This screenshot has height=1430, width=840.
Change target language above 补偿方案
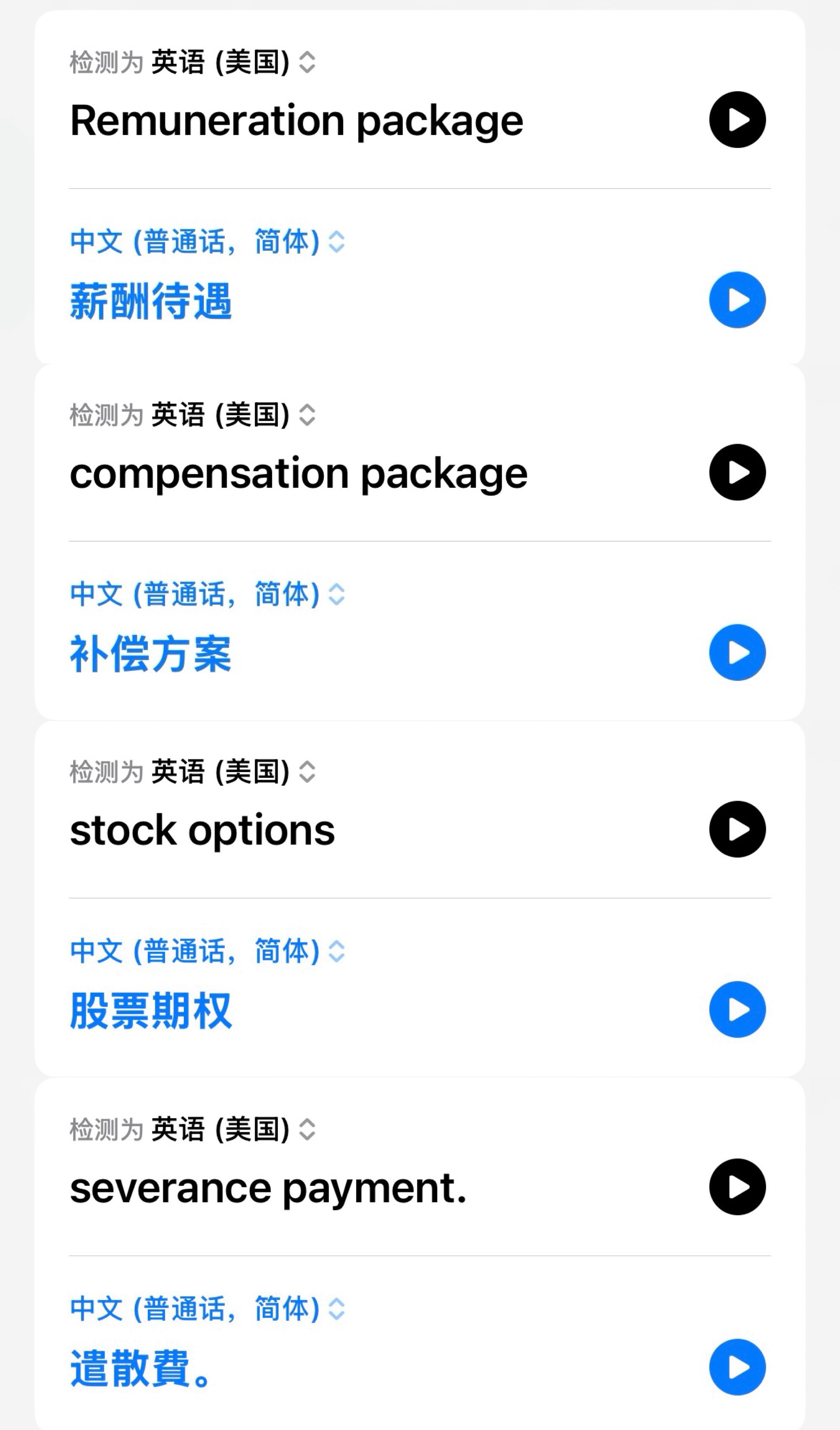[207, 595]
